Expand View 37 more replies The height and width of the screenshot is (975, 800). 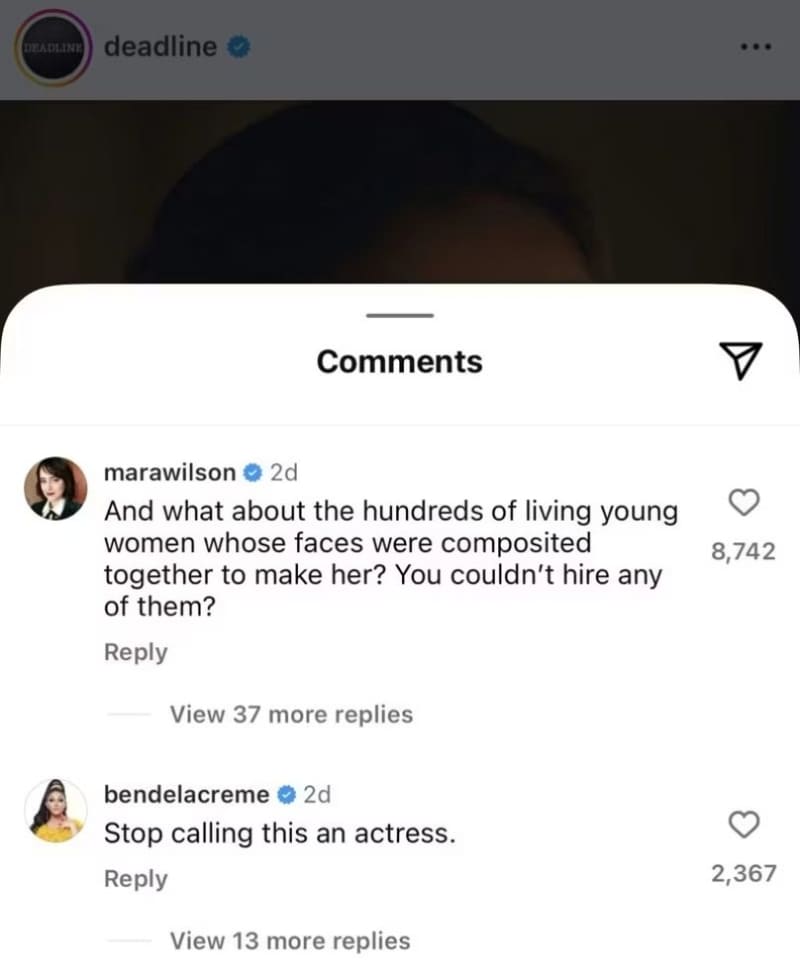290,714
